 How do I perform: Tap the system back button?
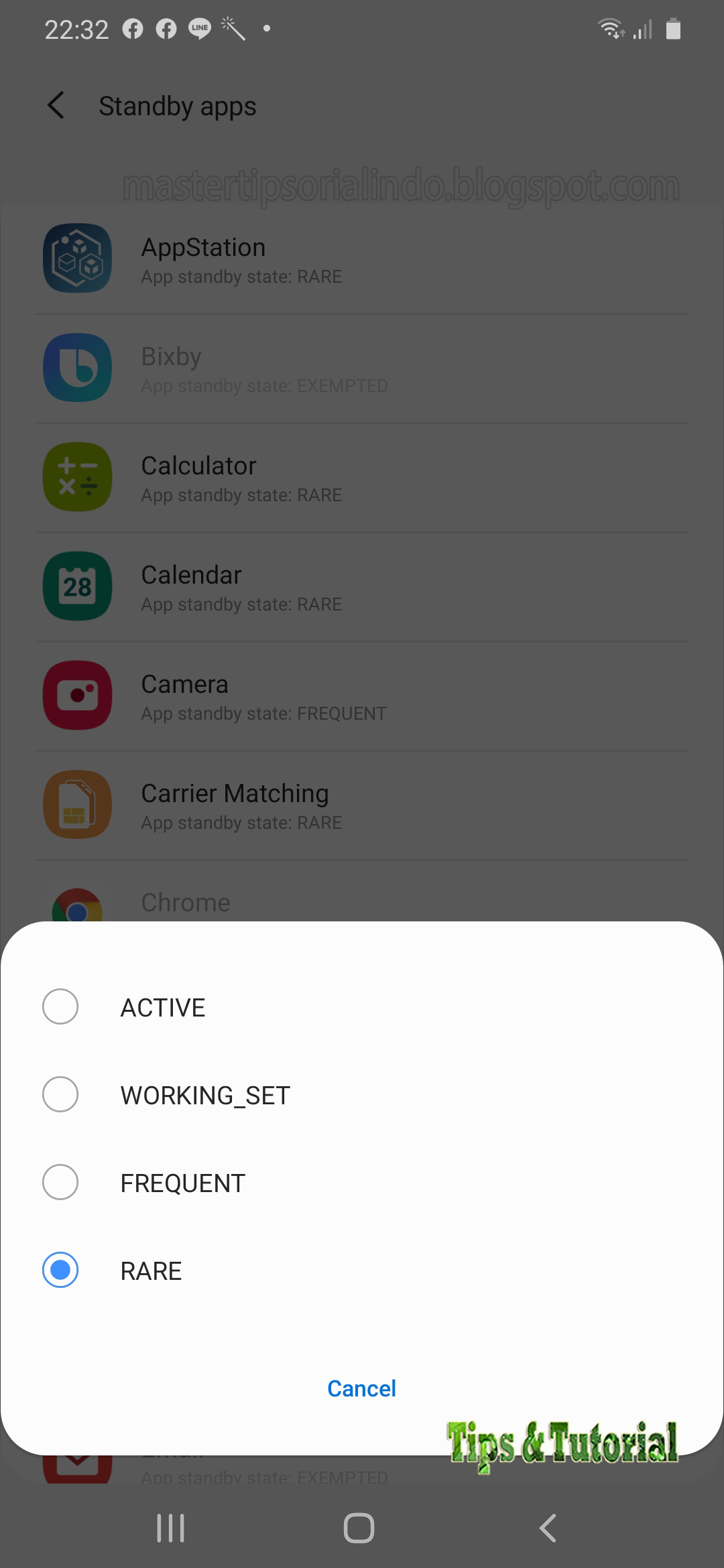pyautogui.click(x=548, y=1528)
